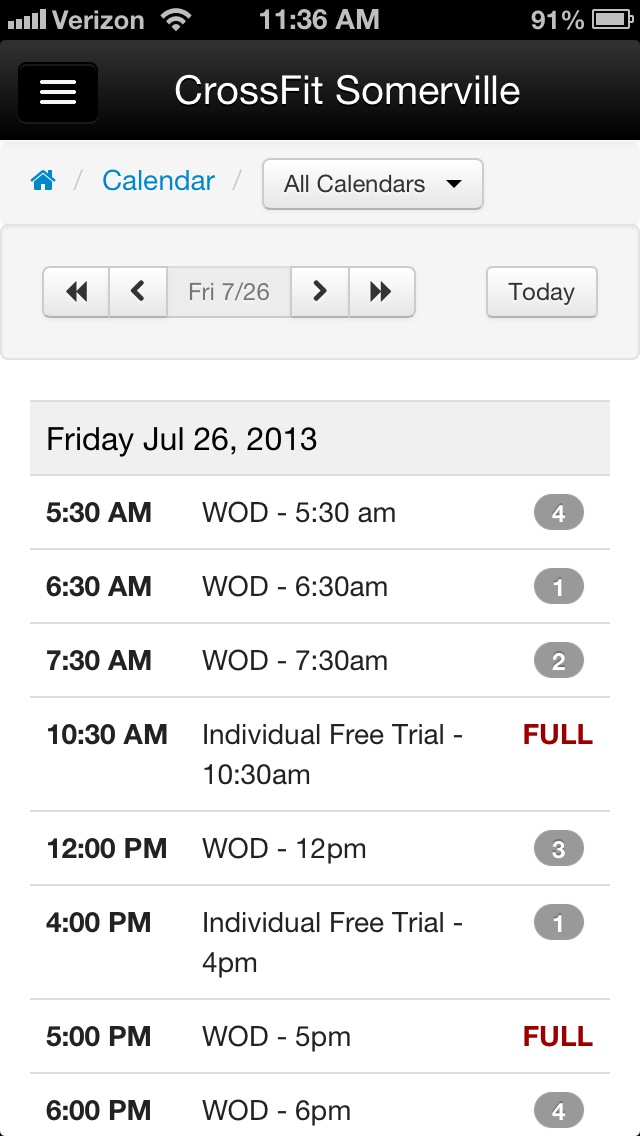Advance to the next day

click(320, 292)
